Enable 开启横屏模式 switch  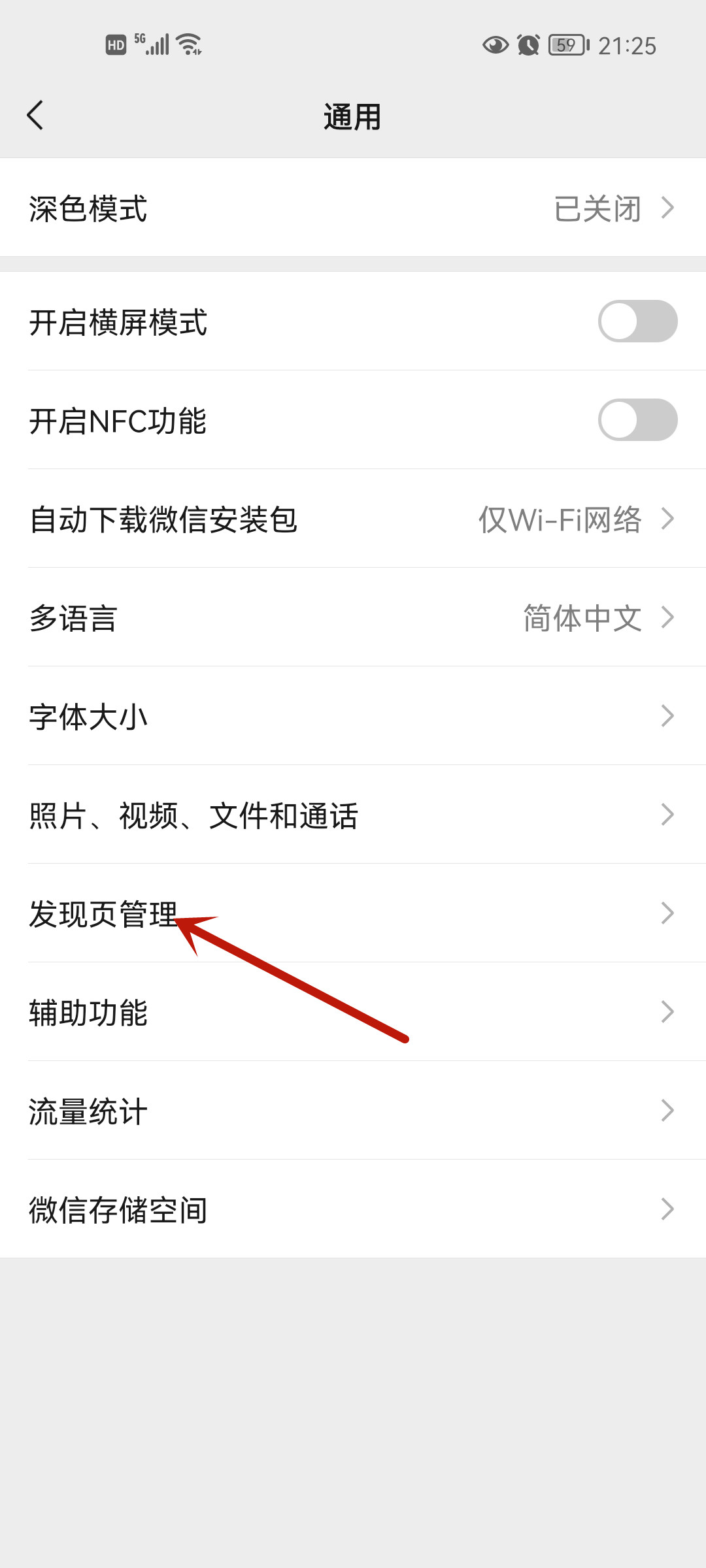(637, 321)
